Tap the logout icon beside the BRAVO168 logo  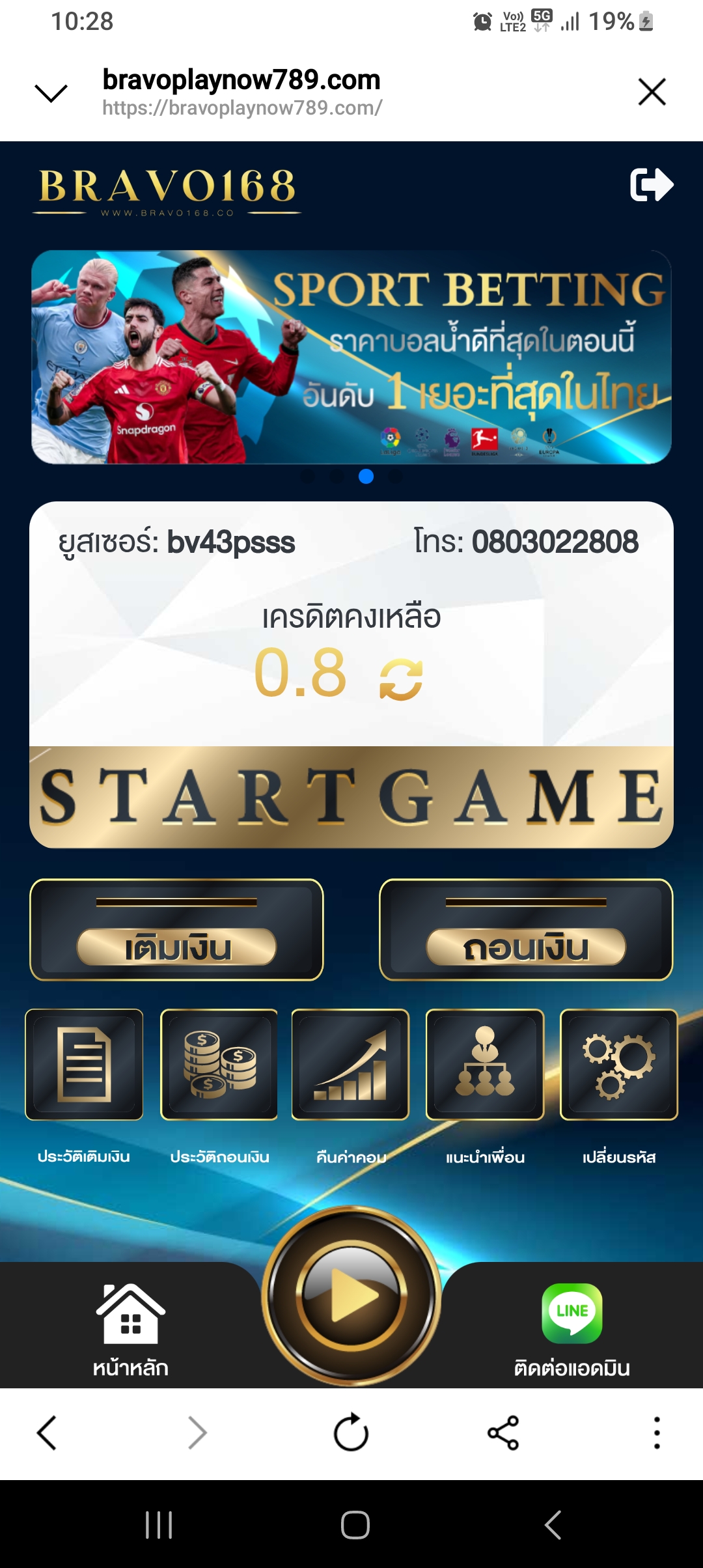coord(652,184)
